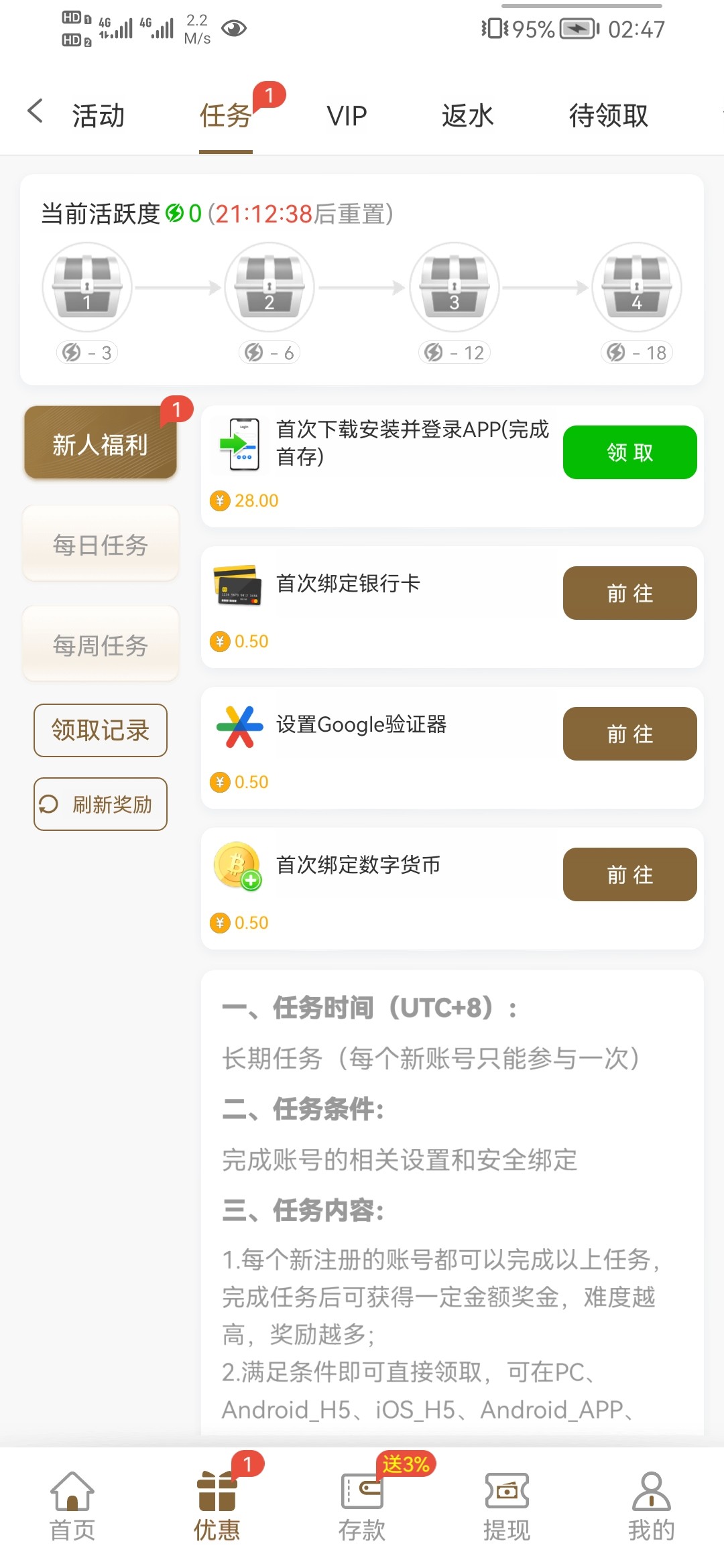Open the VIP tab
Screen dimensions: 724x1568
(347, 115)
